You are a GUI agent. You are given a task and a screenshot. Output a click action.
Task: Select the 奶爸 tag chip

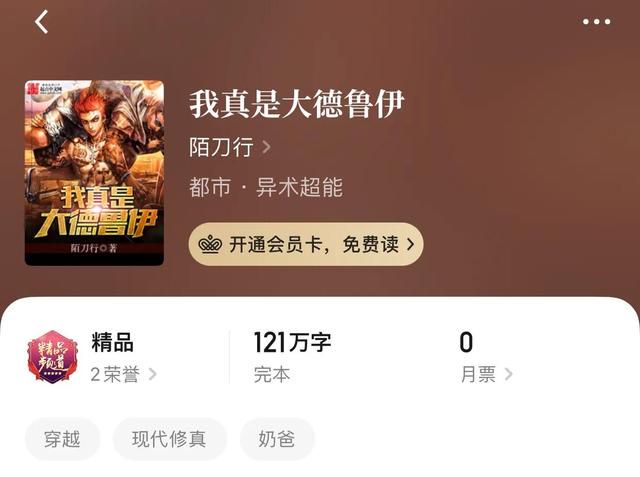(277, 439)
